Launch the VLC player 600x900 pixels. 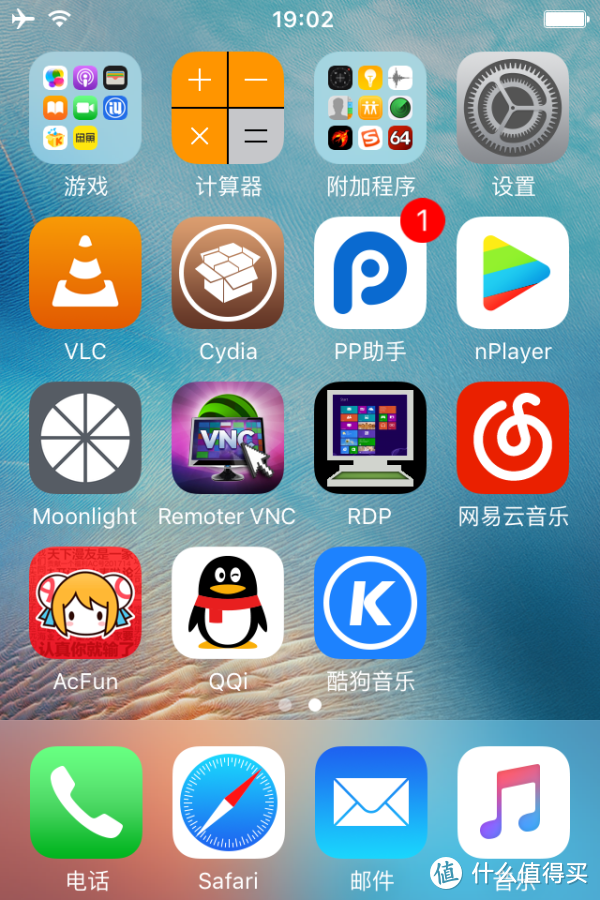point(85,273)
